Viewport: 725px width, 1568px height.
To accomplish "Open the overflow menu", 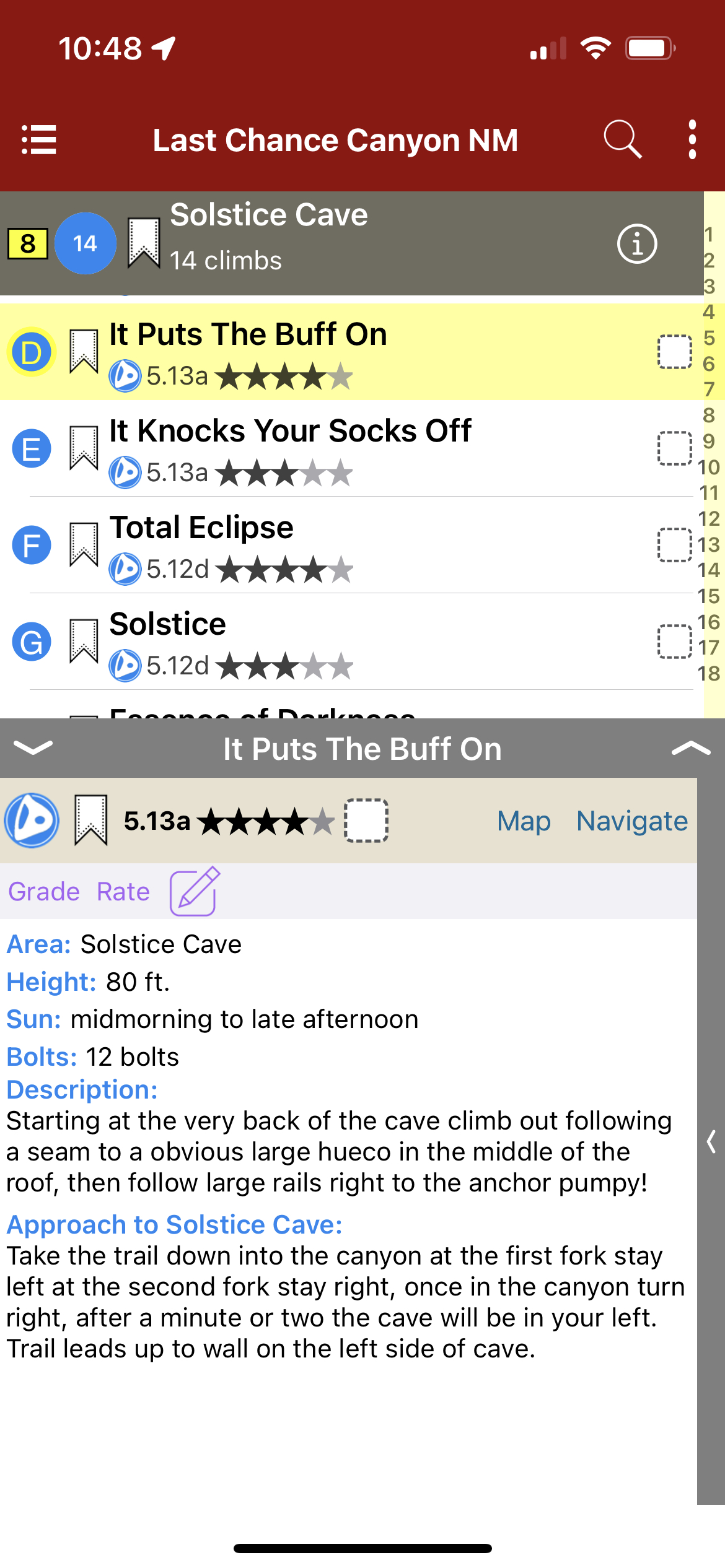I will point(692,140).
